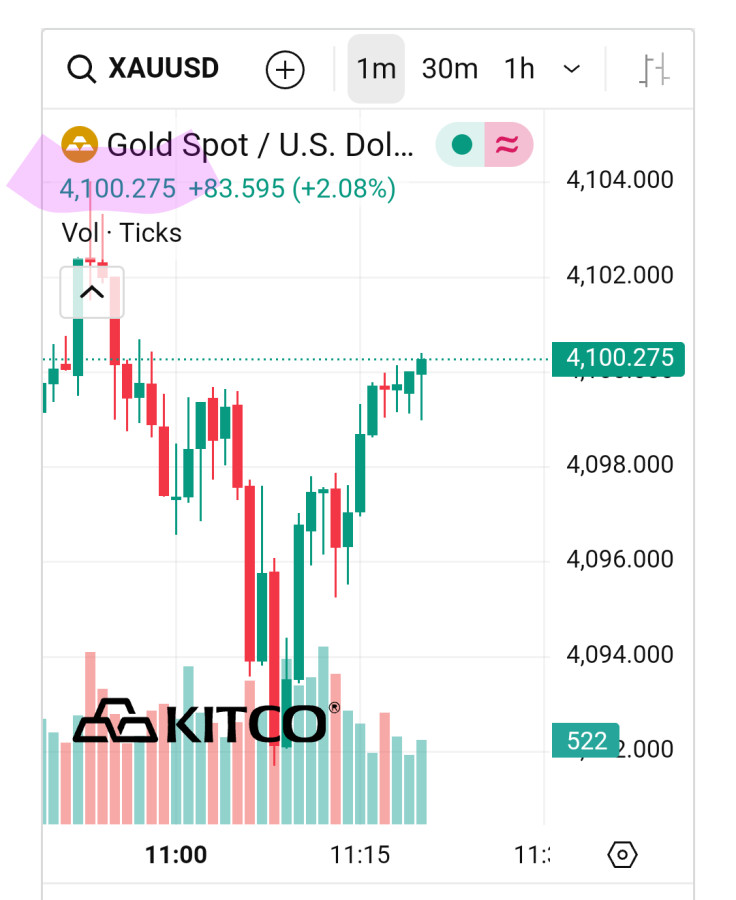Open the Gold Spot / U.S. Dollar title

(x=260, y=146)
